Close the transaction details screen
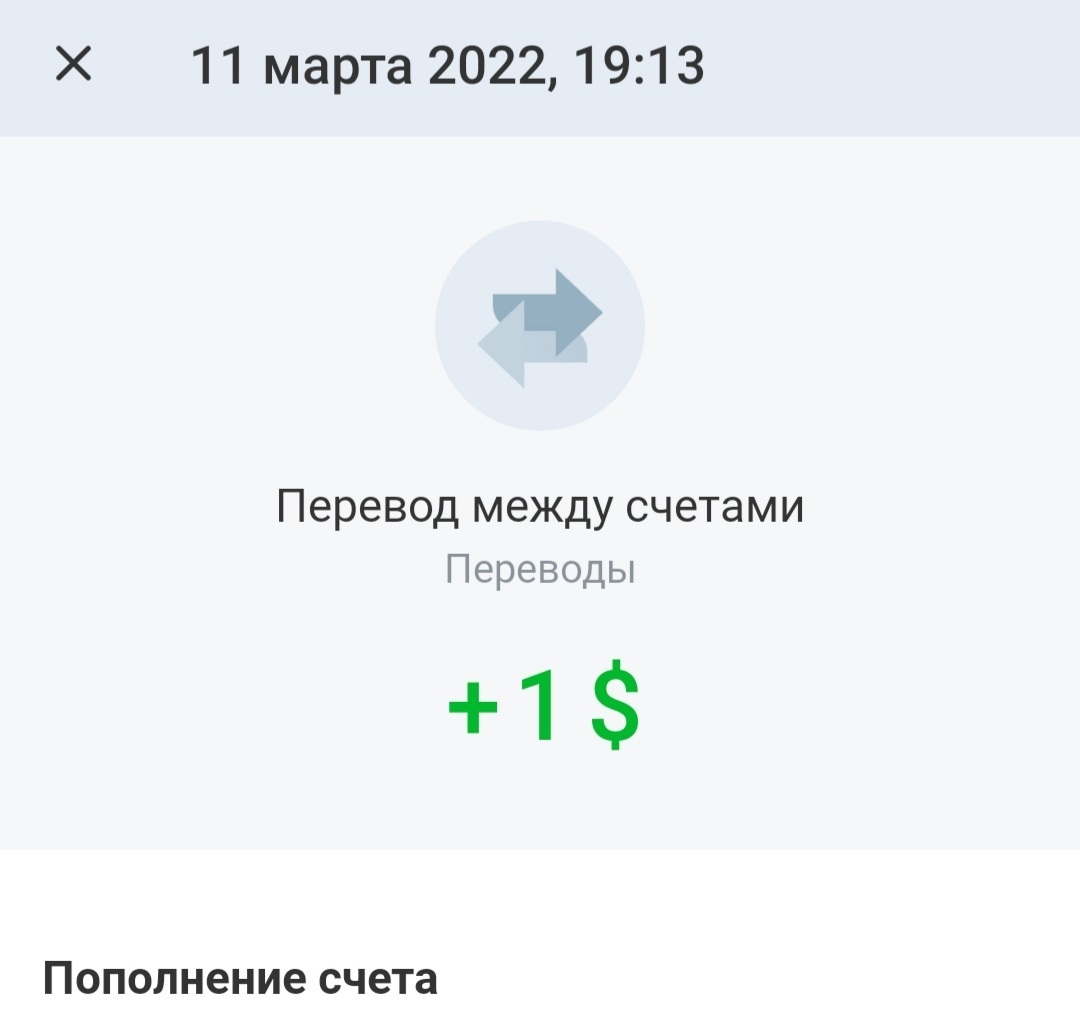Viewport: 1080px width, 1028px height. 73,66
